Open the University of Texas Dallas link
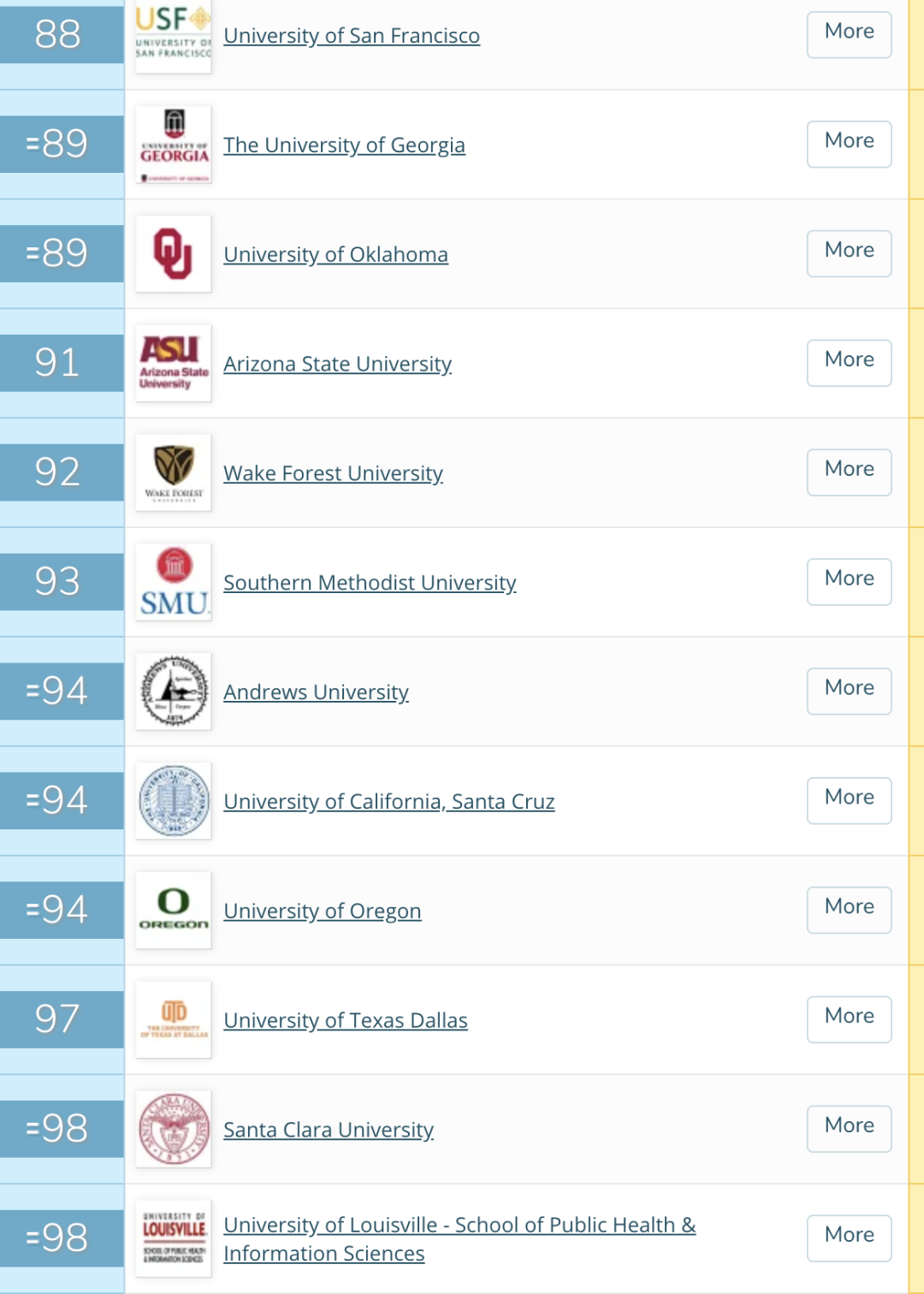 pos(345,1022)
